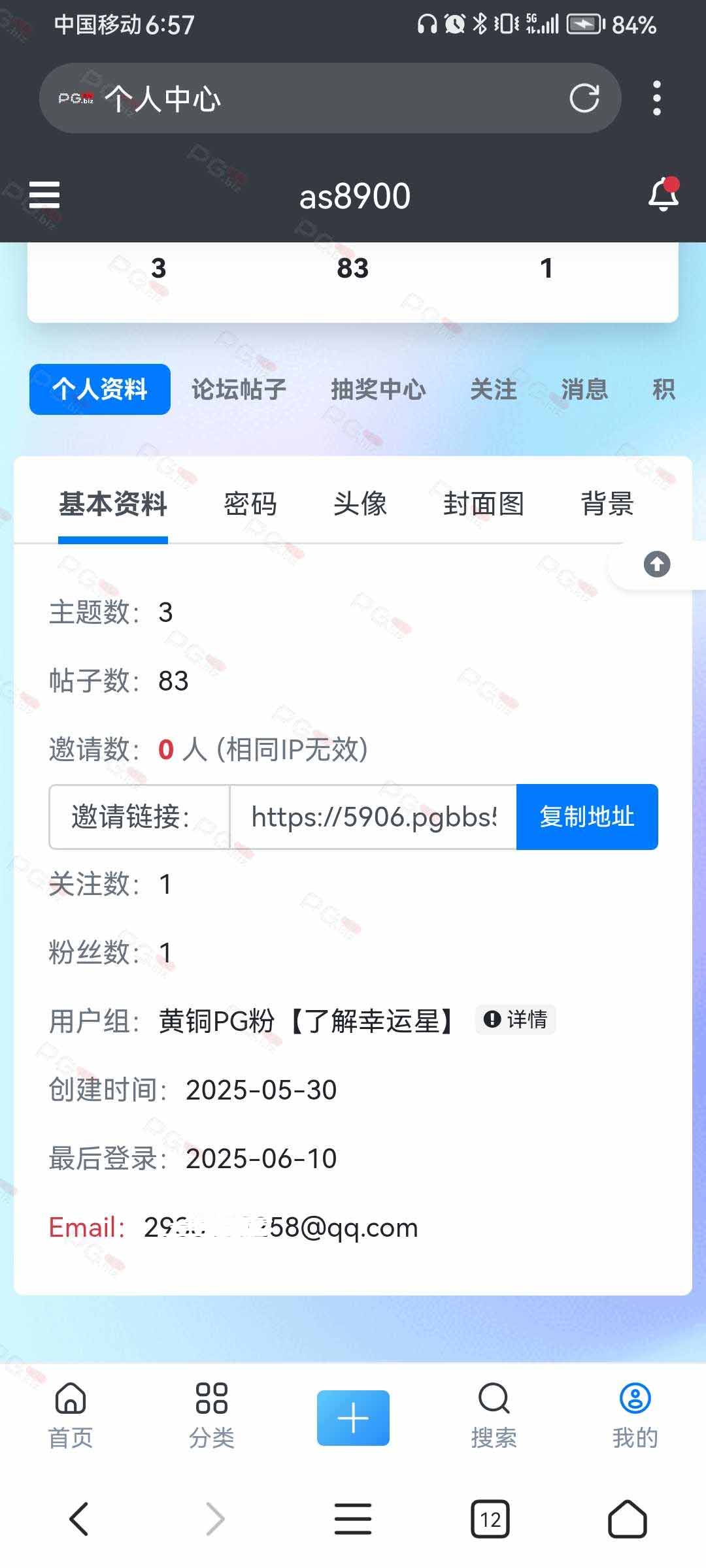
Task: Open the 分类 categories tab
Action: (212, 1415)
